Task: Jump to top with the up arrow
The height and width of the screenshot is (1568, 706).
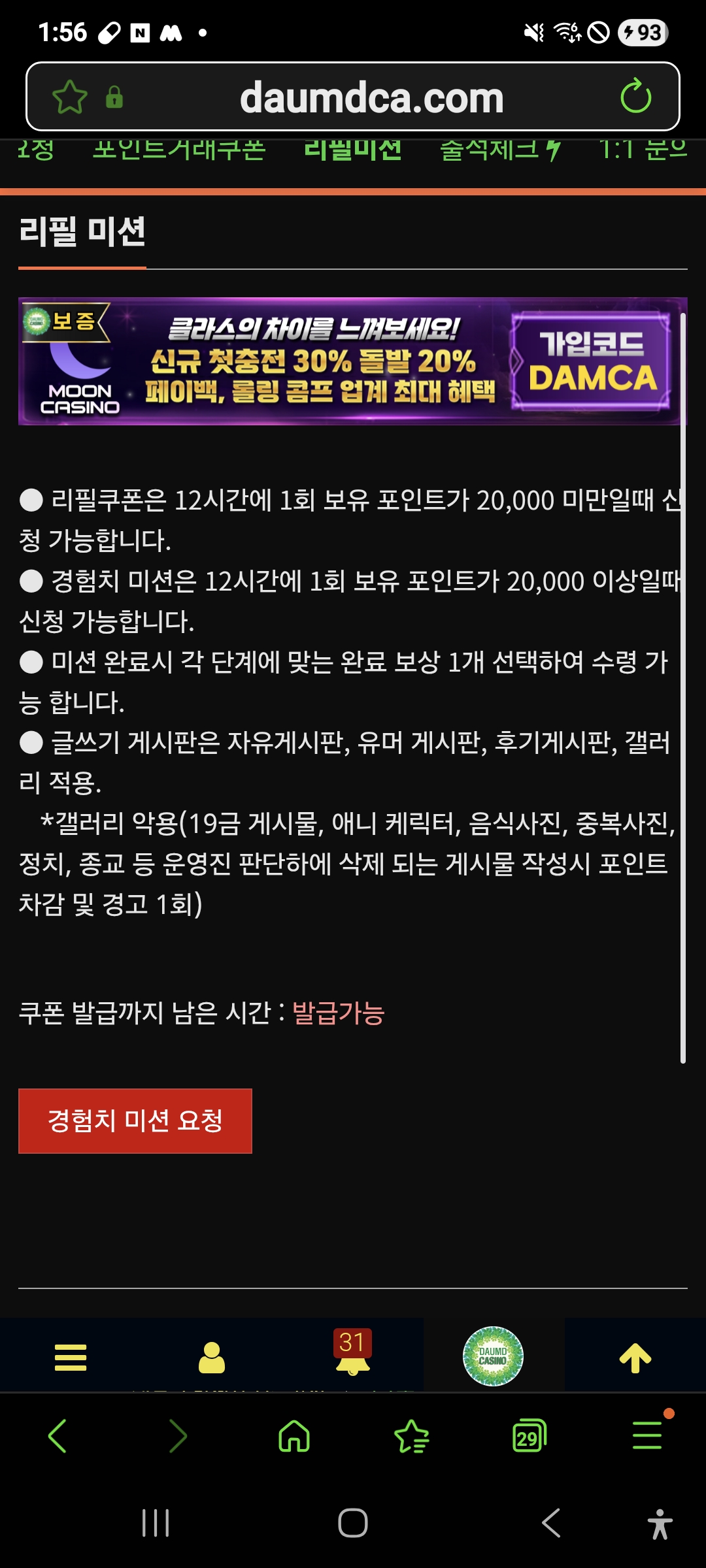Action: (635, 1358)
